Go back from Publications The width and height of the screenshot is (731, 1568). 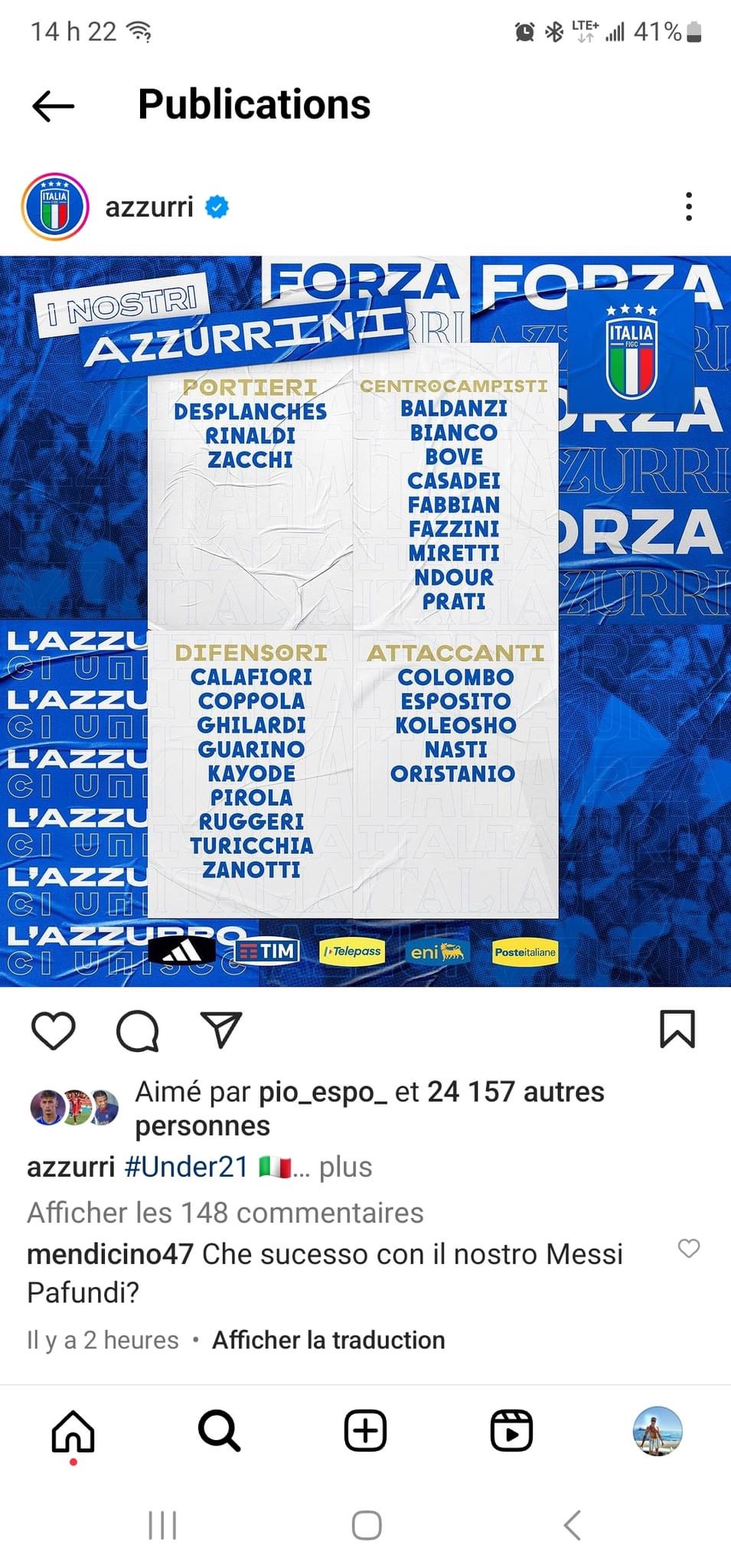coord(54,106)
